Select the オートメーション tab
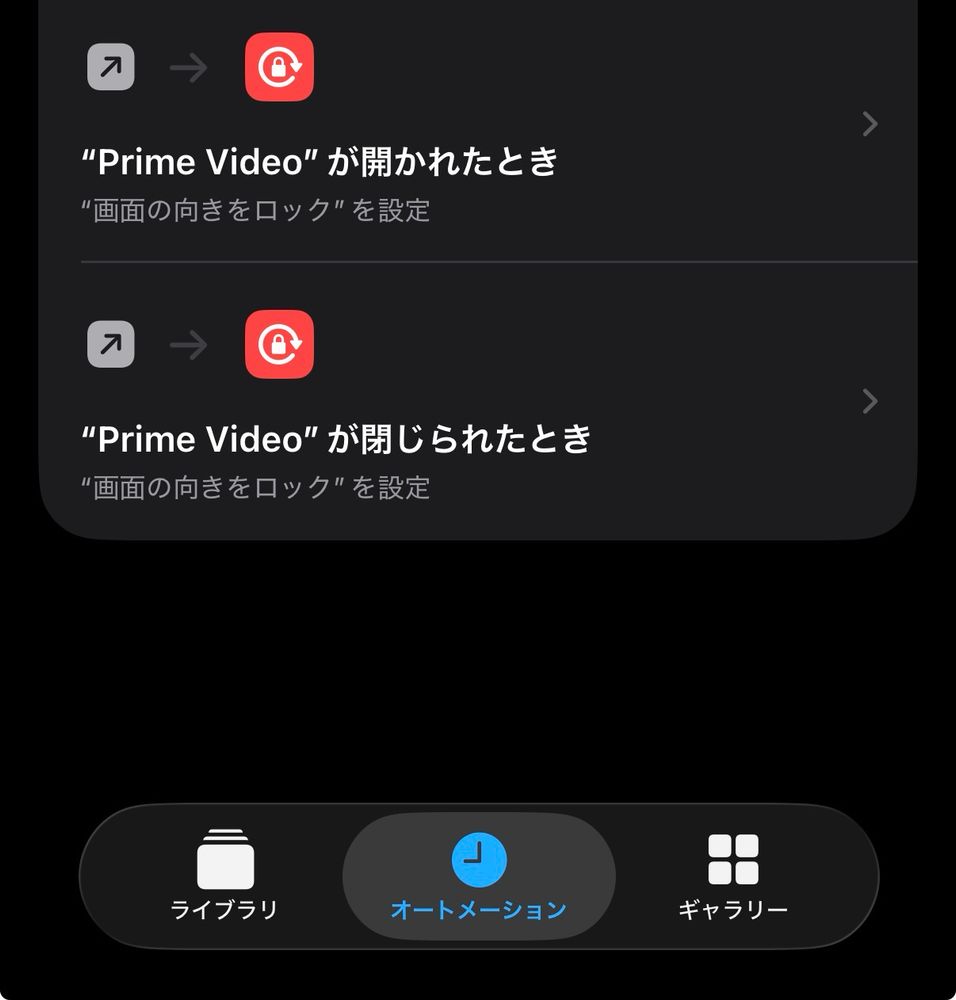This screenshot has height=1000, width=956. click(x=479, y=876)
